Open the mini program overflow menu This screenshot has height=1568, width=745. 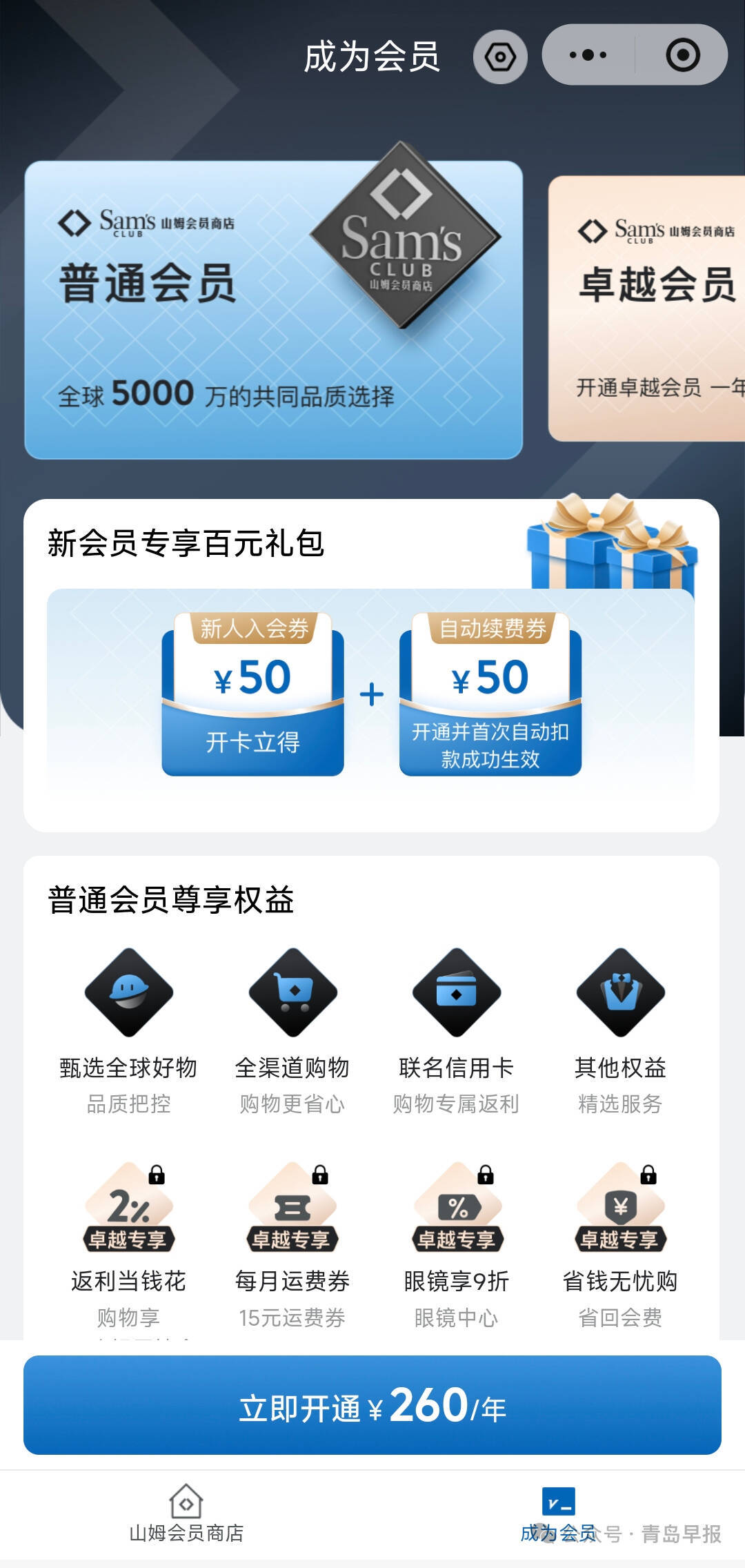(588, 55)
